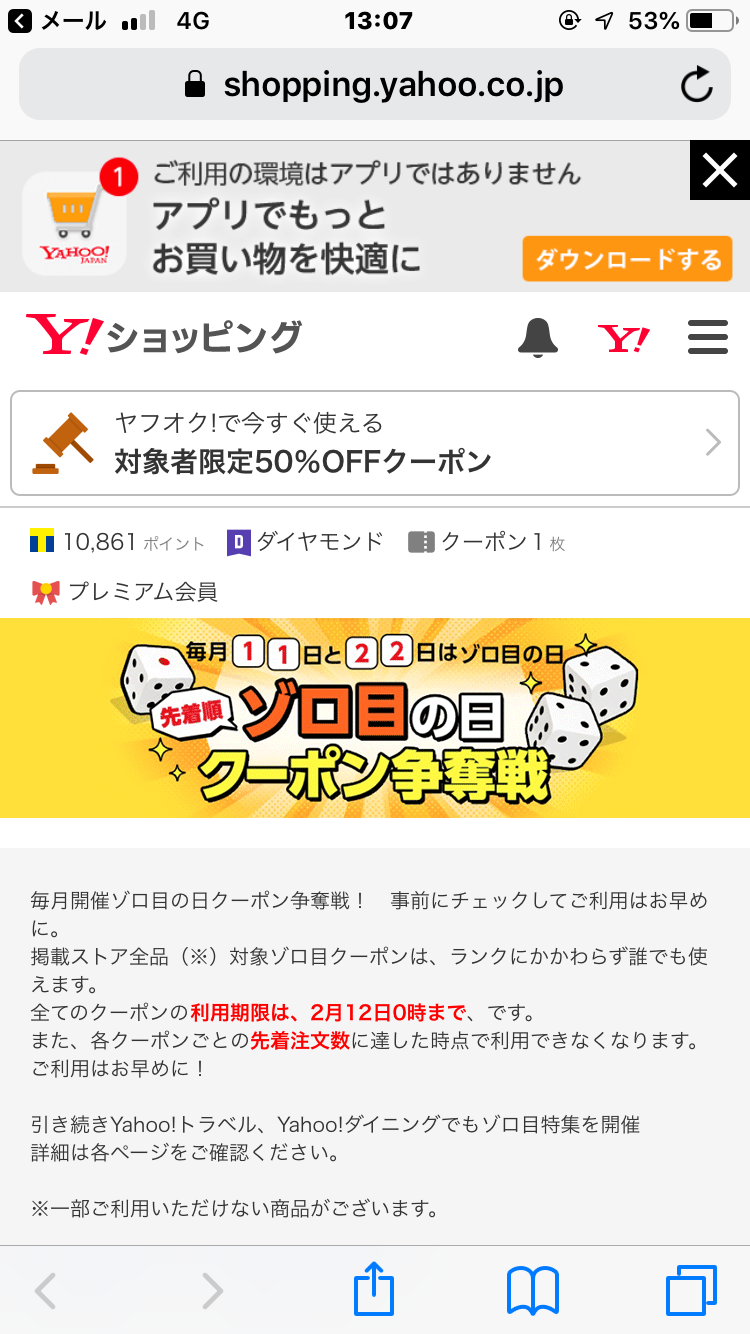This screenshot has height=1334, width=750.
Task: Tap the shopping.yahoo.co.jp address bar
Action: click(375, 85)
